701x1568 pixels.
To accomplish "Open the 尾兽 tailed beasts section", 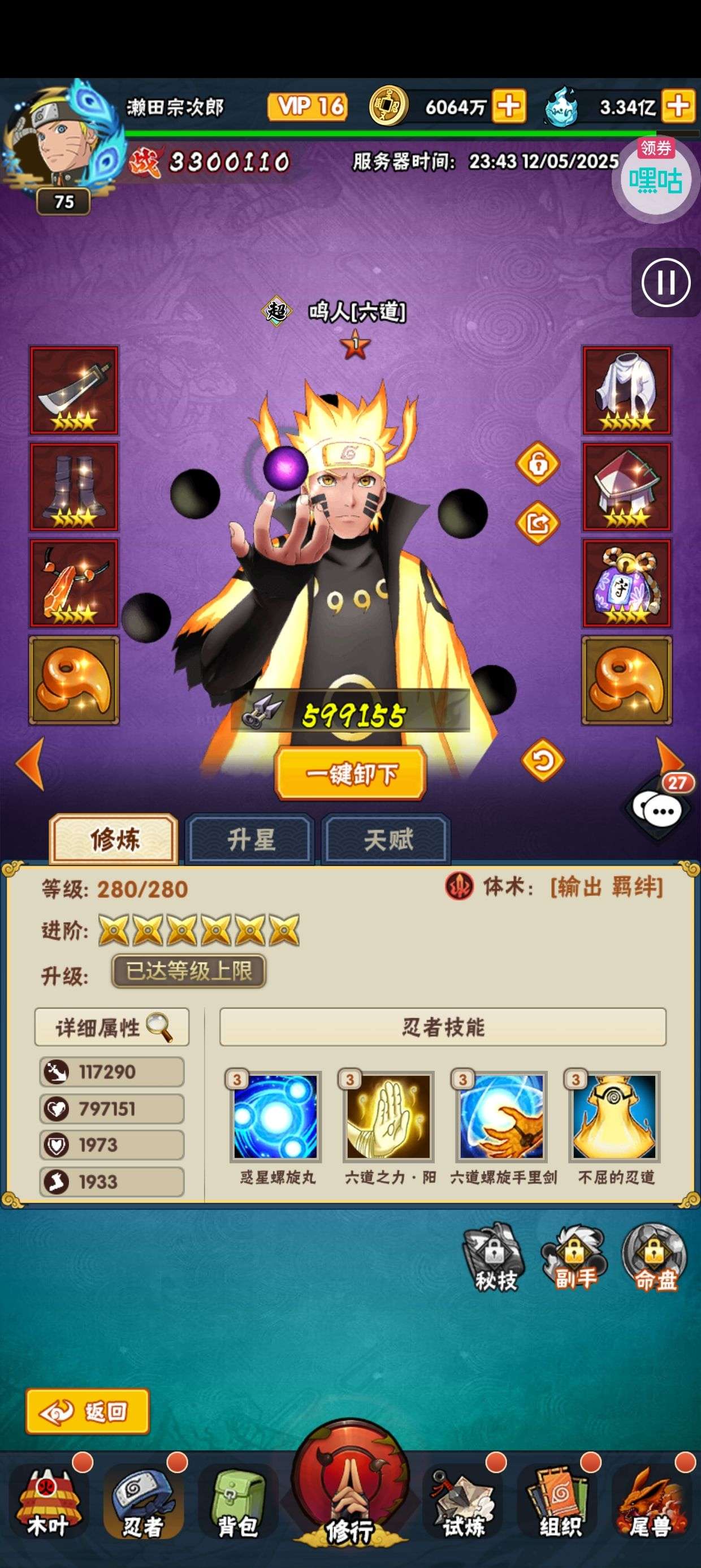I will (651, 1504).
